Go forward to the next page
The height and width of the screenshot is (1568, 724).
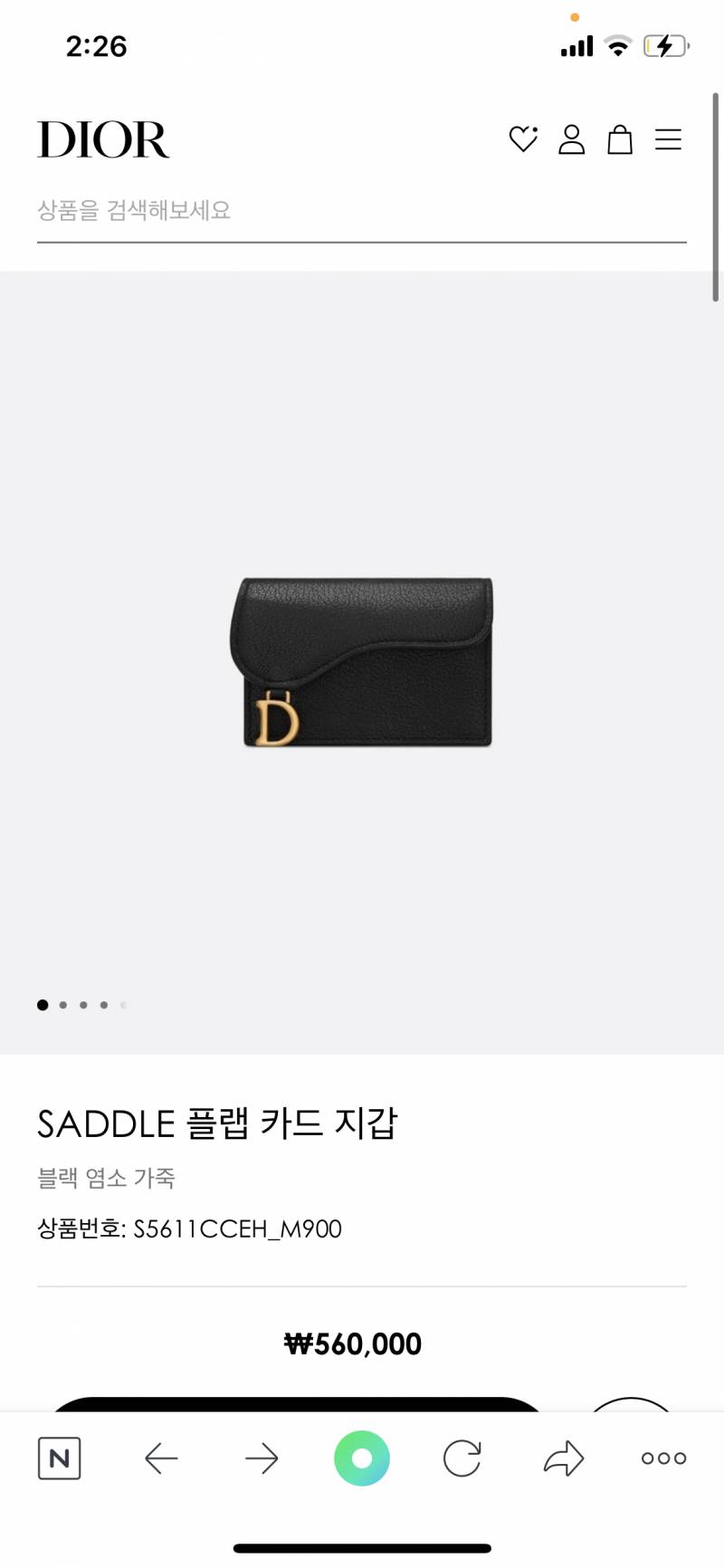click(262, 1458)
